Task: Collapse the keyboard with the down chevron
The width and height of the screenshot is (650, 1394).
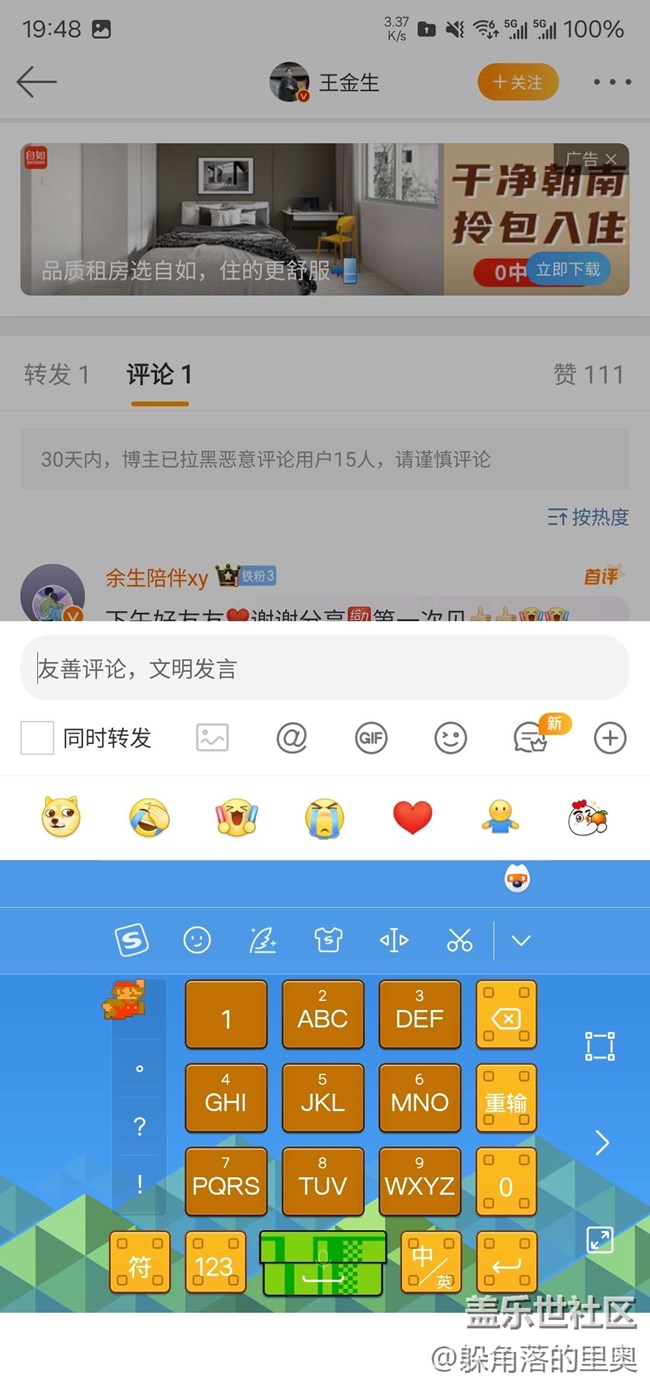Action: 521,940
